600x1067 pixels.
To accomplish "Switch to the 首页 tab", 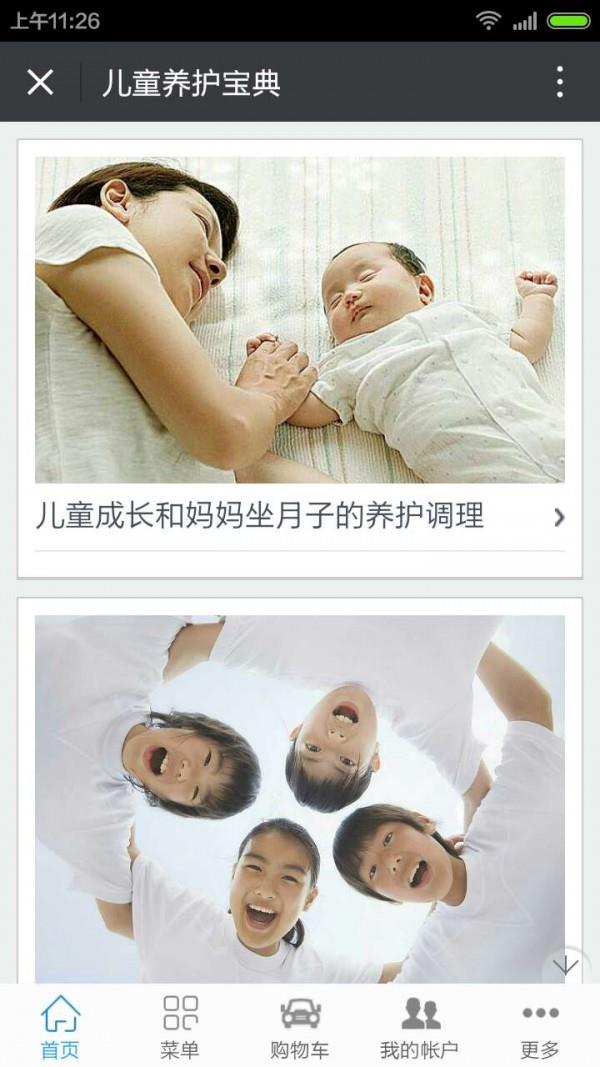I will pyautogui.click(x=60, y=1026).
